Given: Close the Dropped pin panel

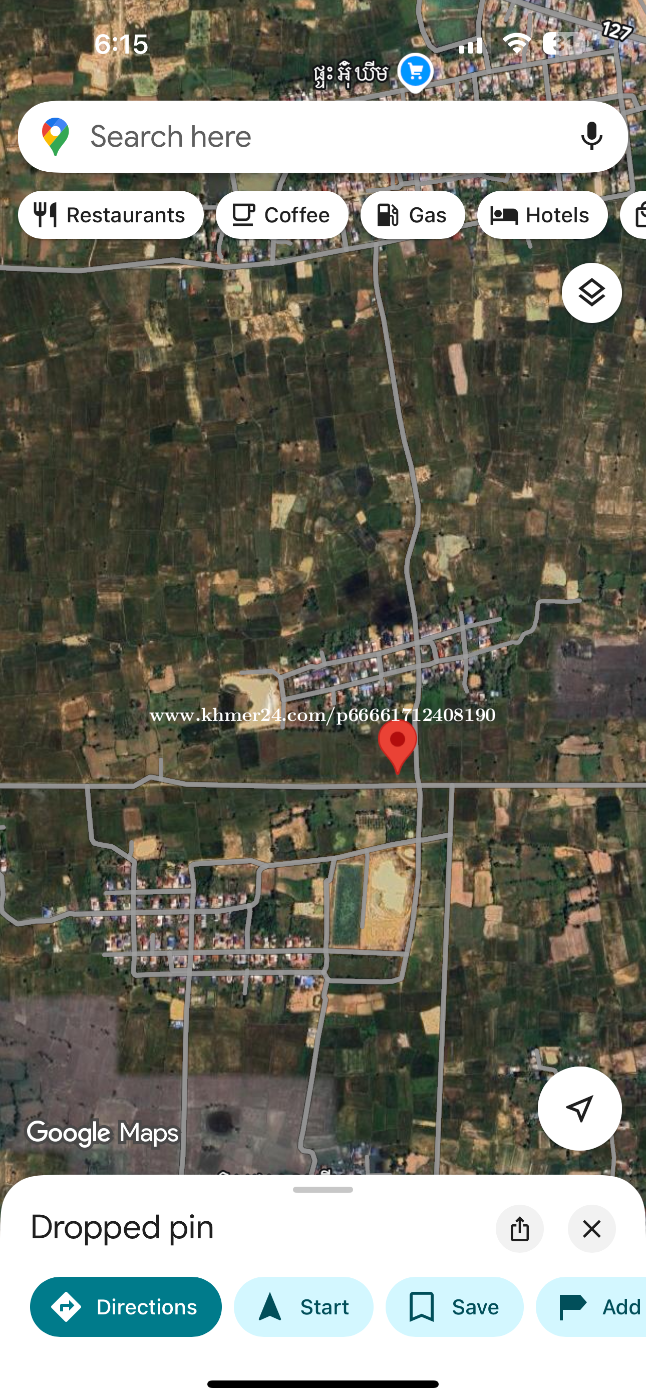Looking at the screenshot, I should coord(592,1229).
